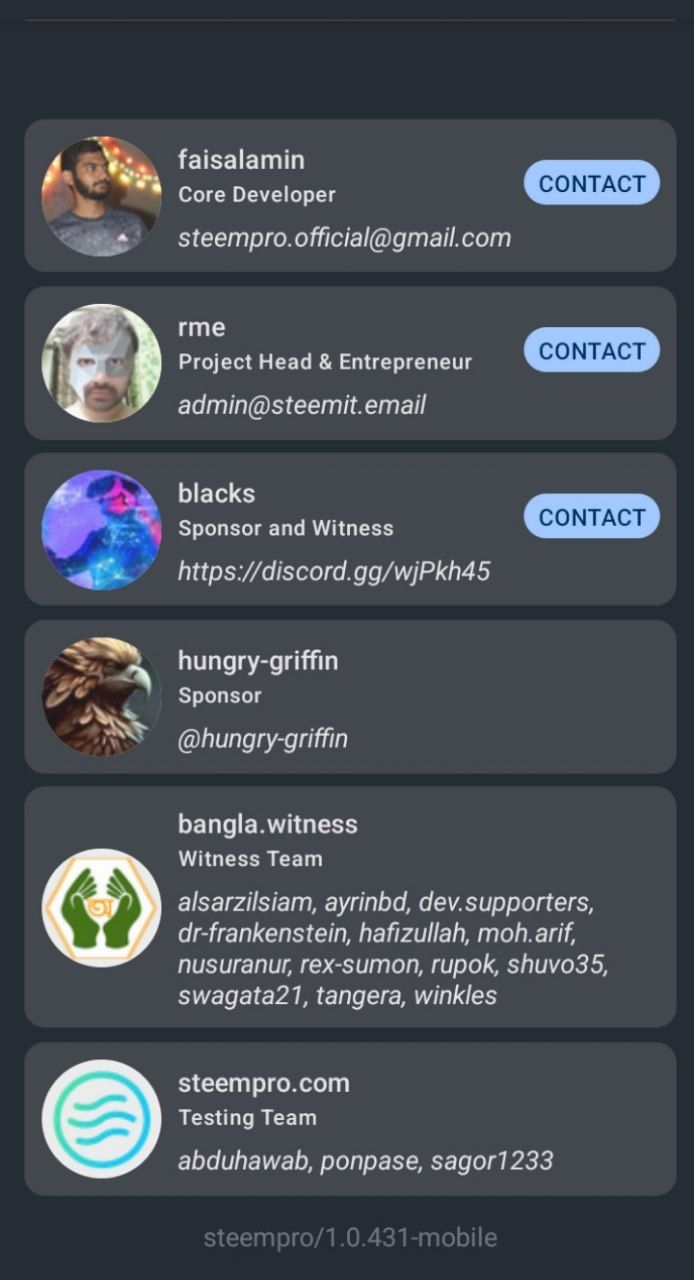
Task: Open the steempro.com Testing Team card
Action: (350, 1119)
